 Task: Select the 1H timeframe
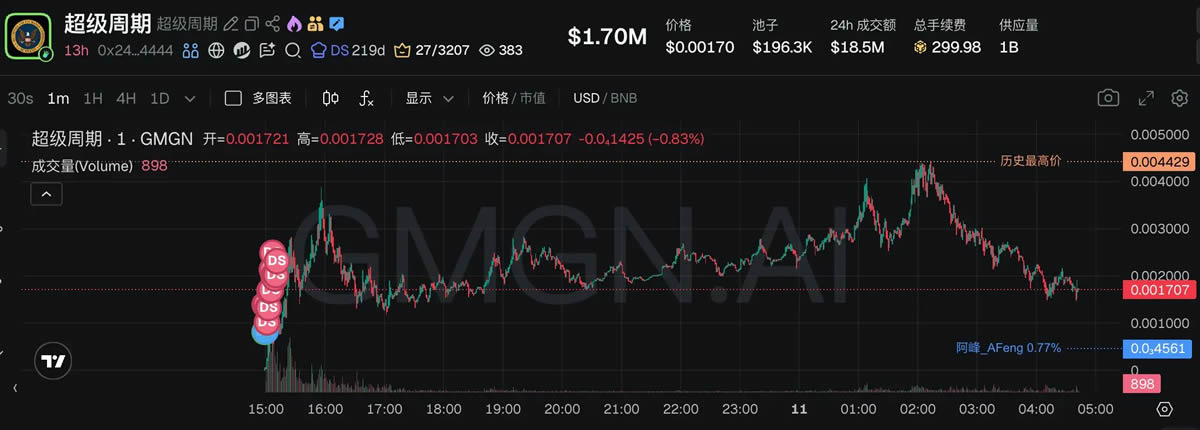tap(93, 98)
